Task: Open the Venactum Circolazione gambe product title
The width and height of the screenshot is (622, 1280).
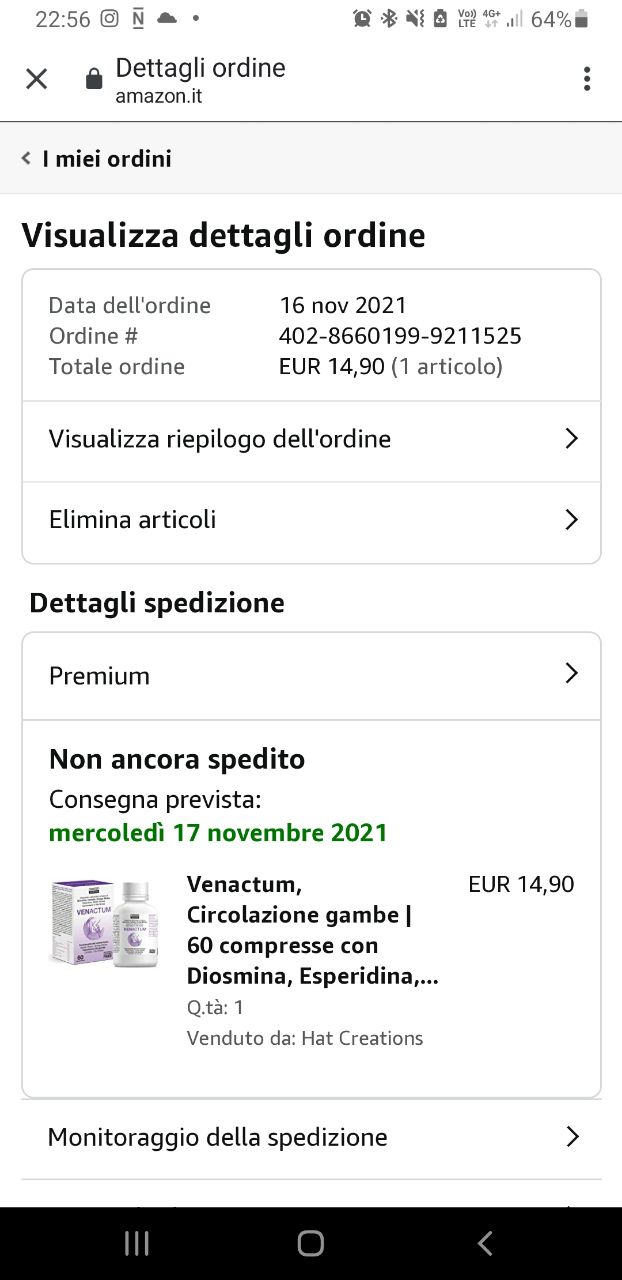Action: (311, 930)
